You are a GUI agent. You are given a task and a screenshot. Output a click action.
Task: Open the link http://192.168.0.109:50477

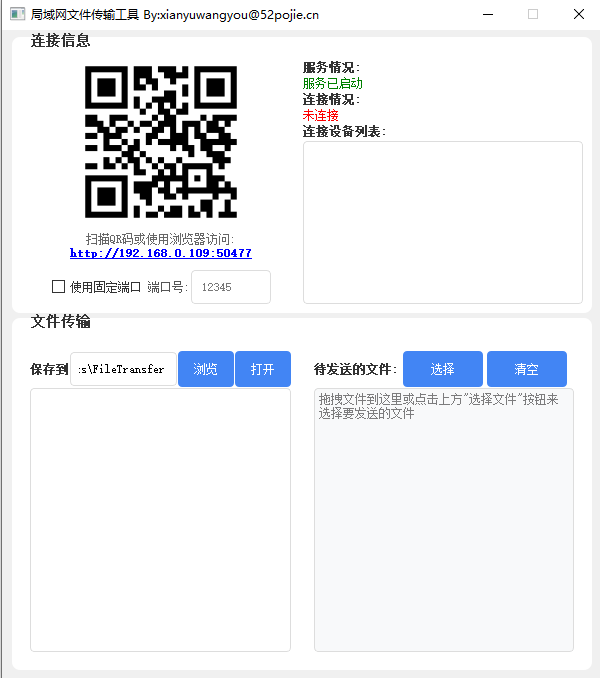coord(160,254)
